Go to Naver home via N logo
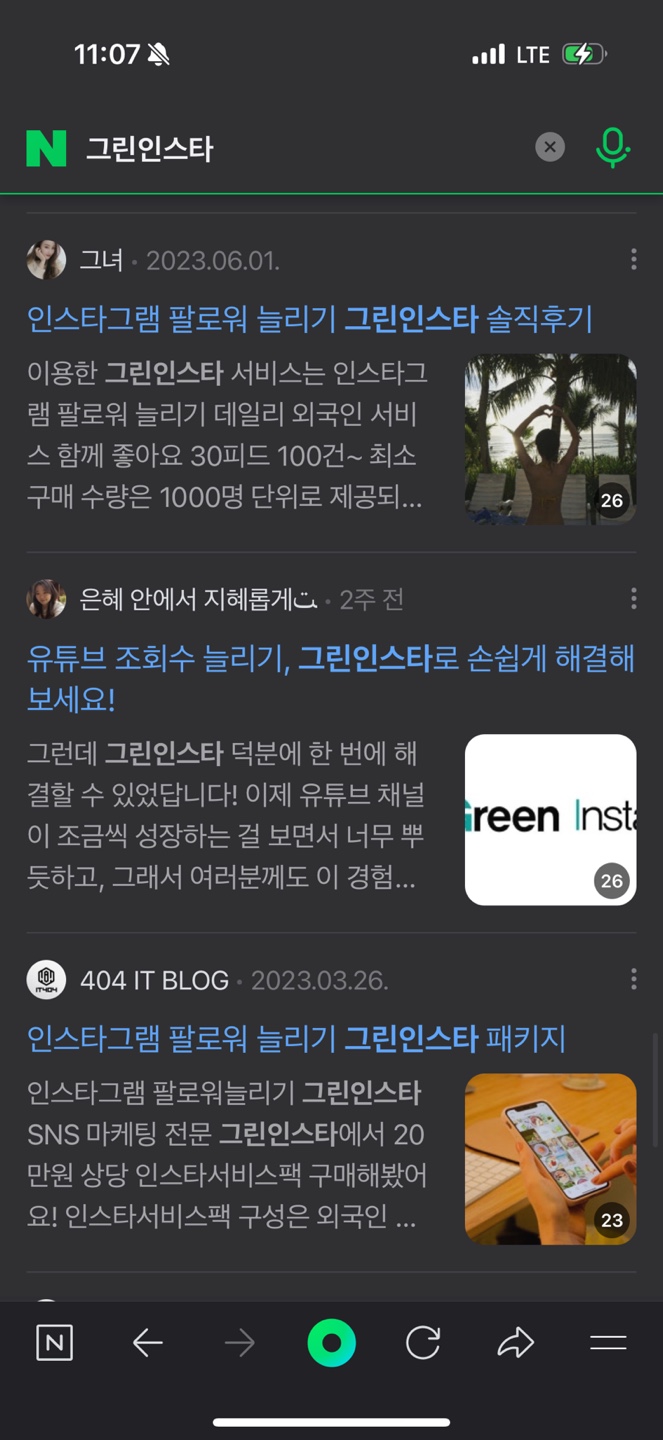The image size is (663, 1440). [46, 149]
